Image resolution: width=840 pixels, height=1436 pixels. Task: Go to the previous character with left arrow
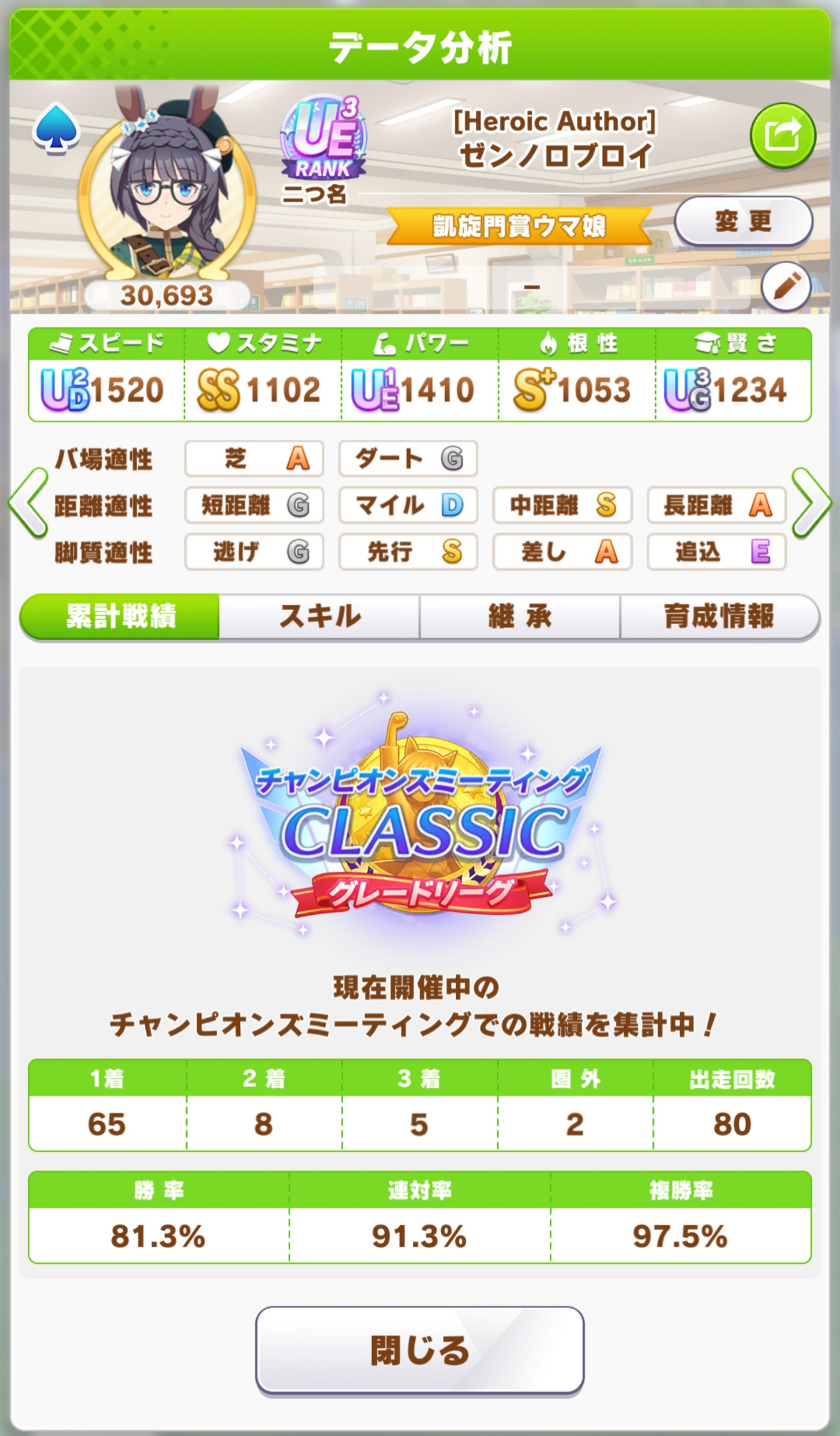point(28,503)
